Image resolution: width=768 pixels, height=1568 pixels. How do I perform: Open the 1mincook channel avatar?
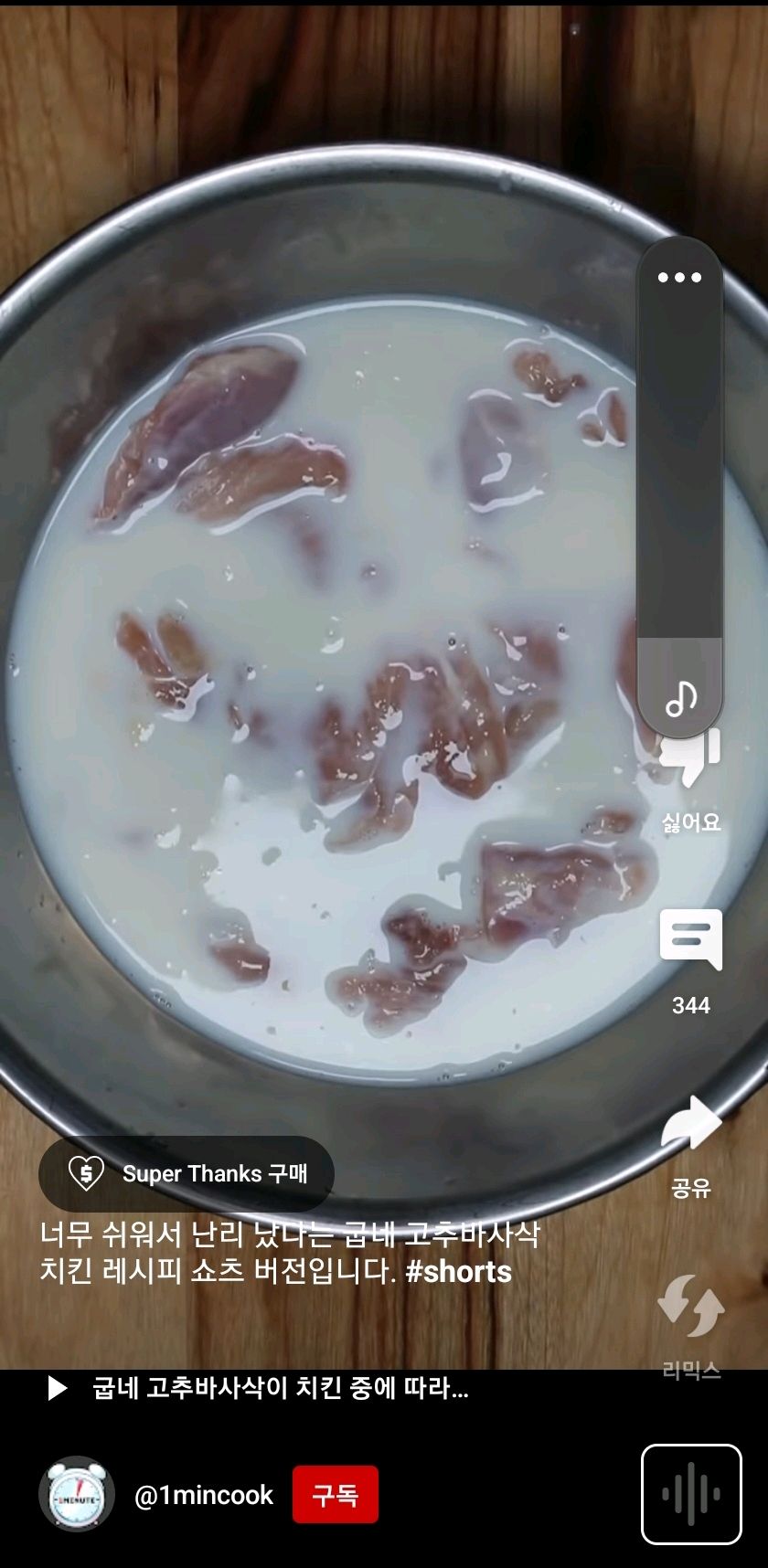tap(77, 1495)
